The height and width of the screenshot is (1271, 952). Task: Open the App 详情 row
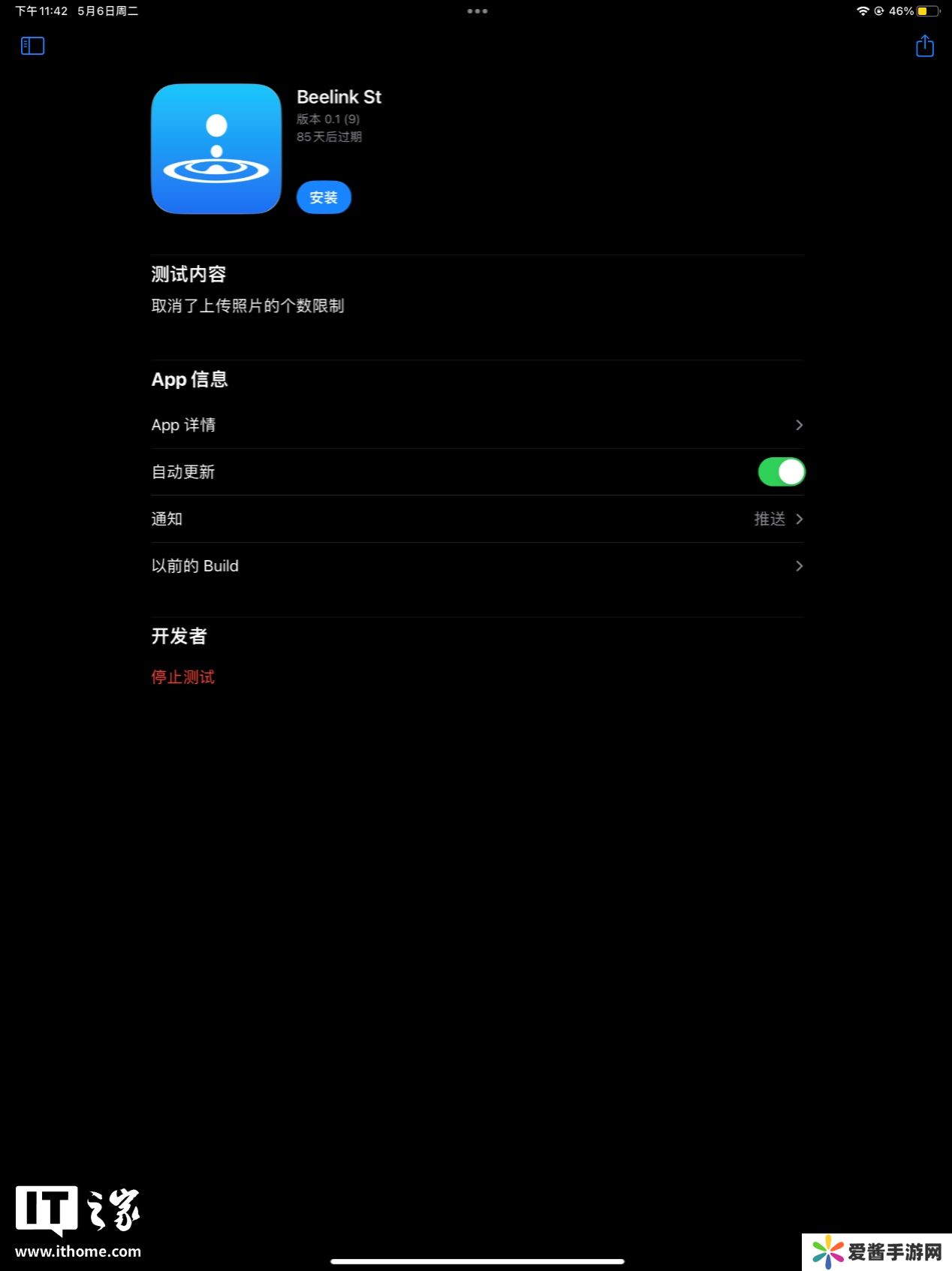(477, 425)
